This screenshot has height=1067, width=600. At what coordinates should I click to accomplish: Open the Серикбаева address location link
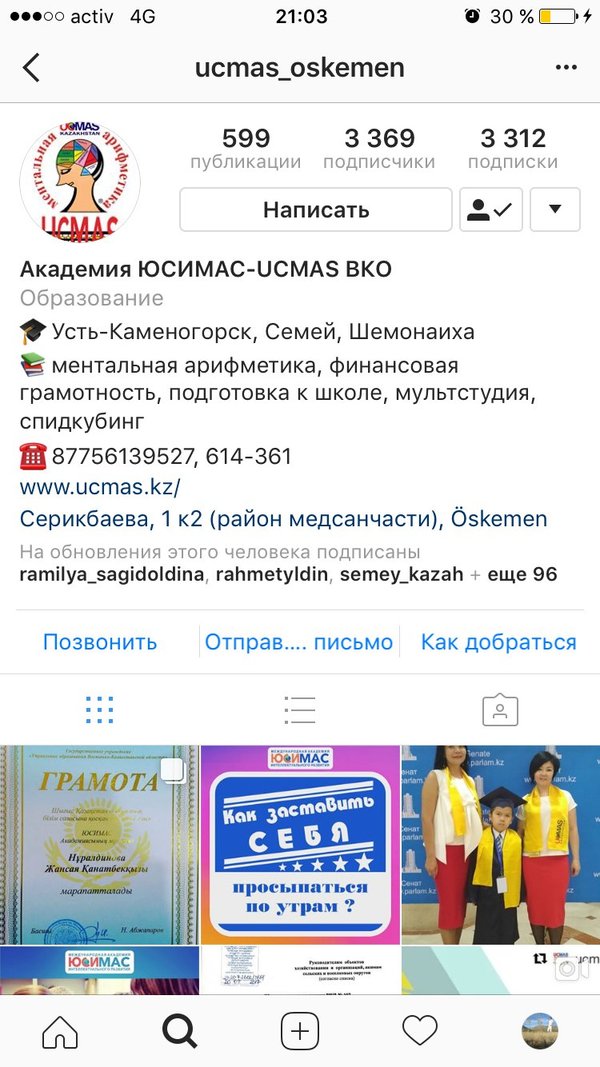click(x=283, y=519)
